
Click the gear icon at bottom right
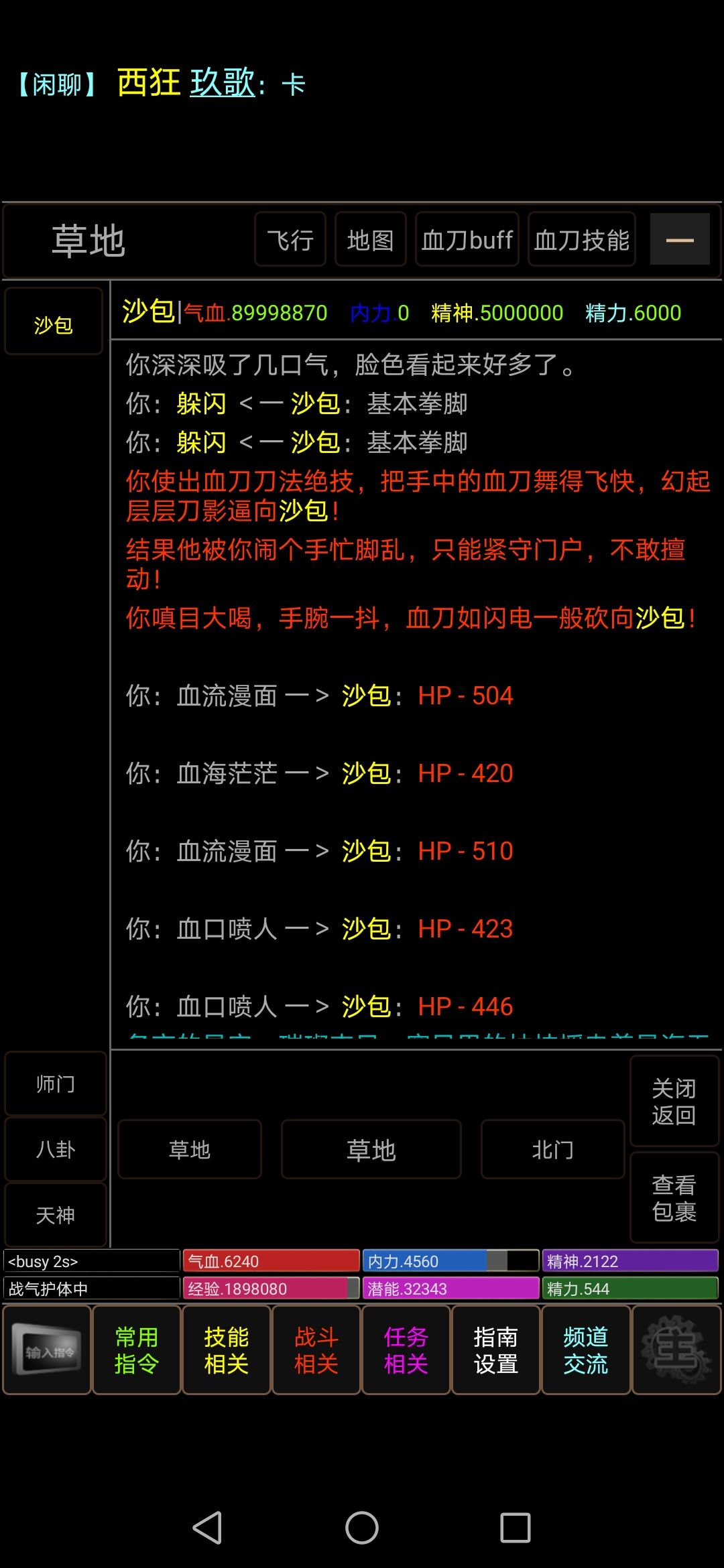(677, 1349)
